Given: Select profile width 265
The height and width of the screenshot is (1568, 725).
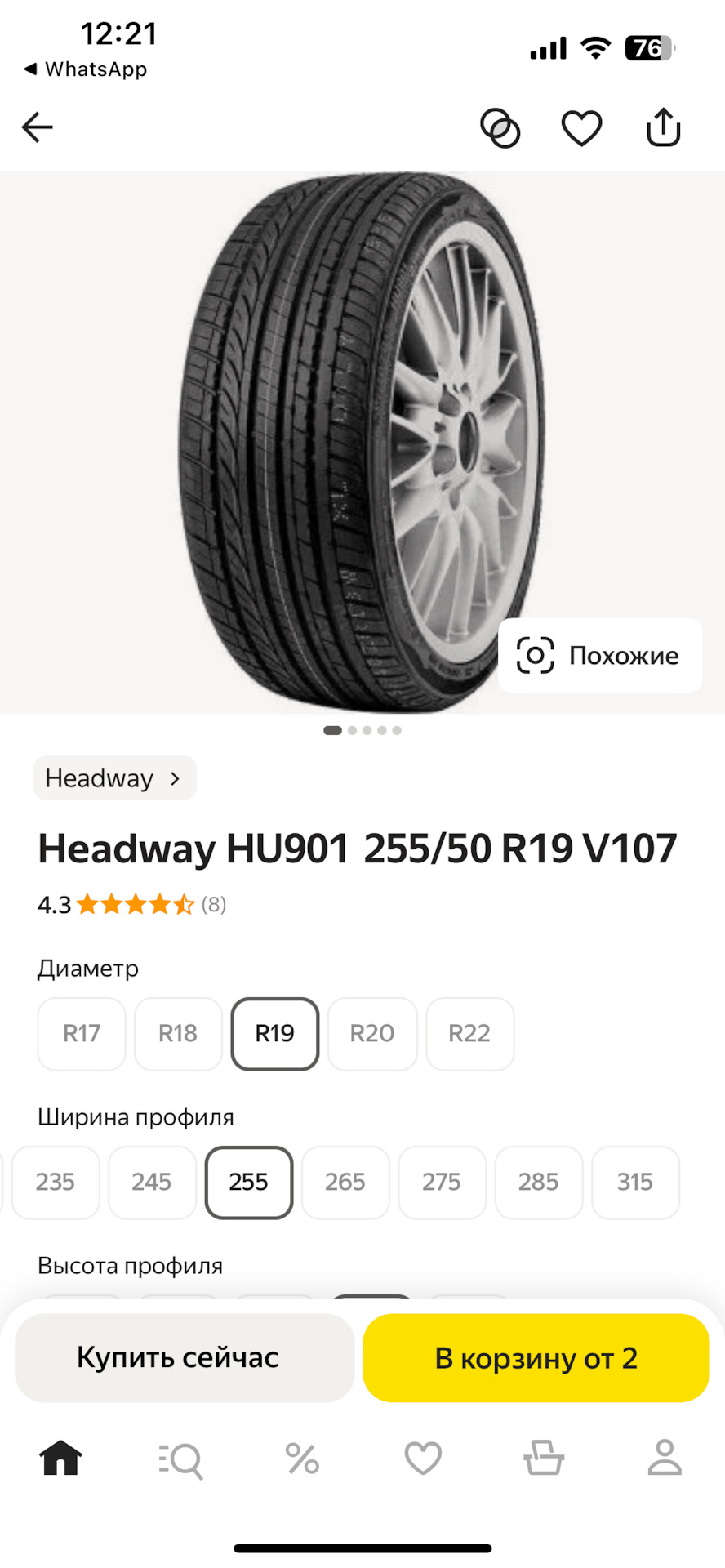Looking at the screenshot, I should 345,1182.
